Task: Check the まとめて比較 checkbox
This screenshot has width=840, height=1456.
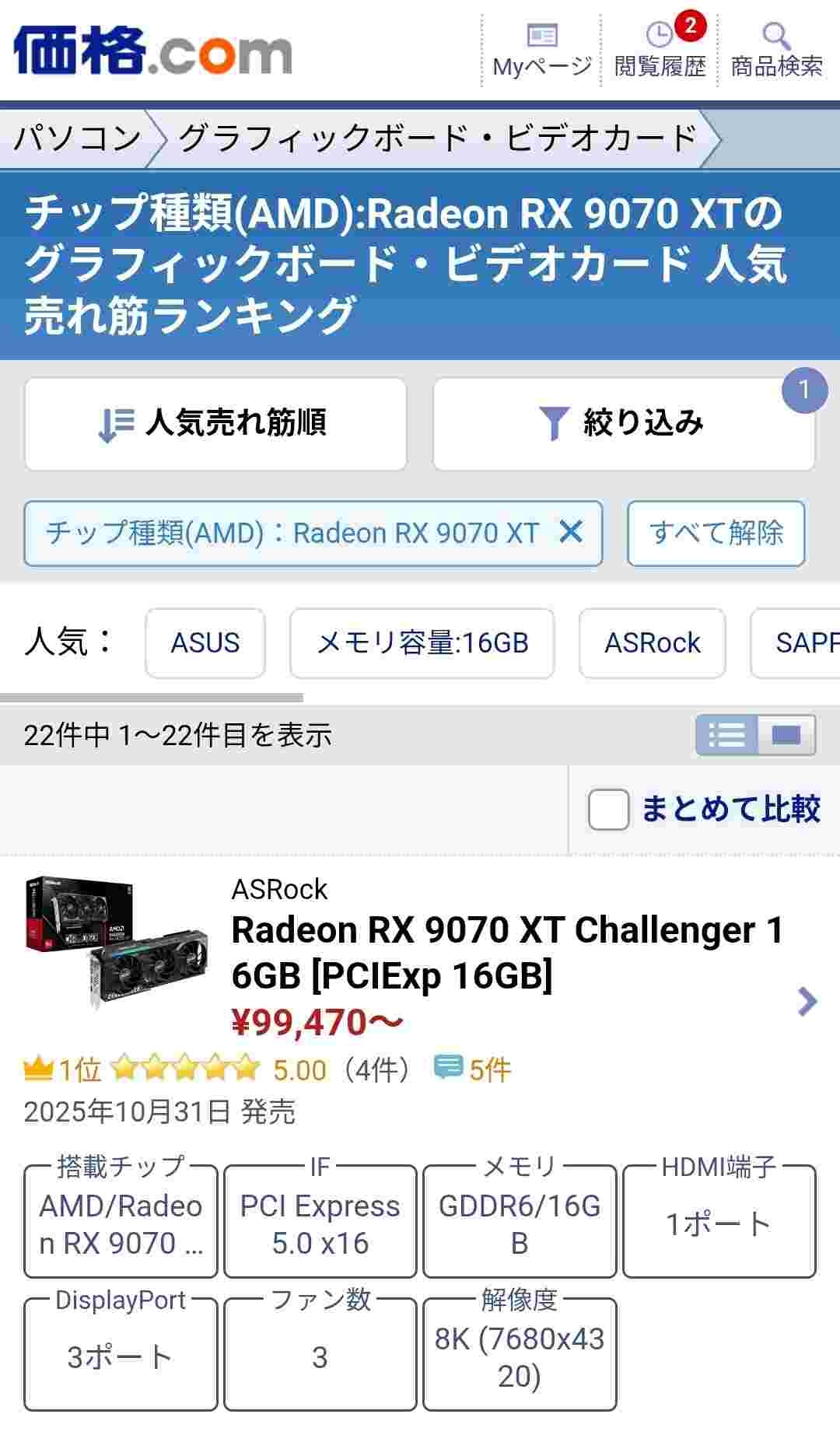Action: point(608,810)
